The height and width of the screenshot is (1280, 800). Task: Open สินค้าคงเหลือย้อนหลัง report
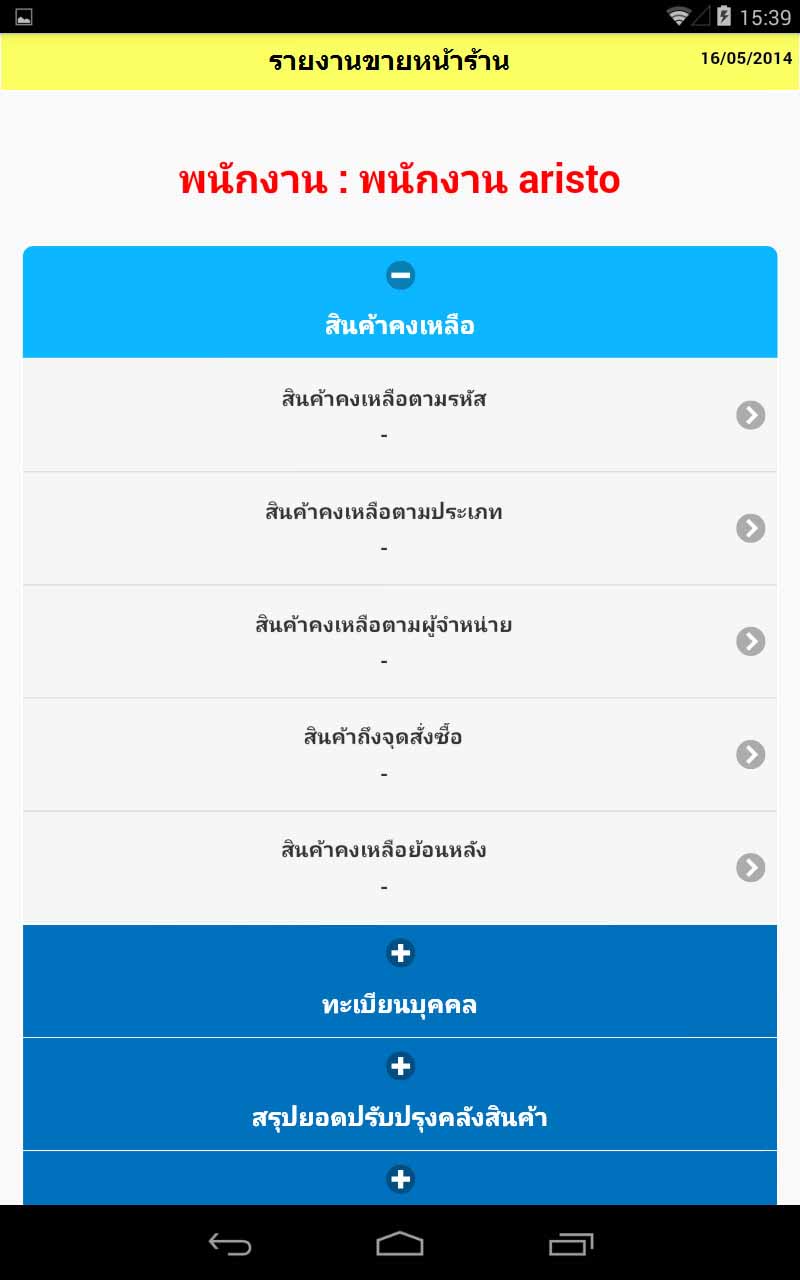click(x=400, y=867)
